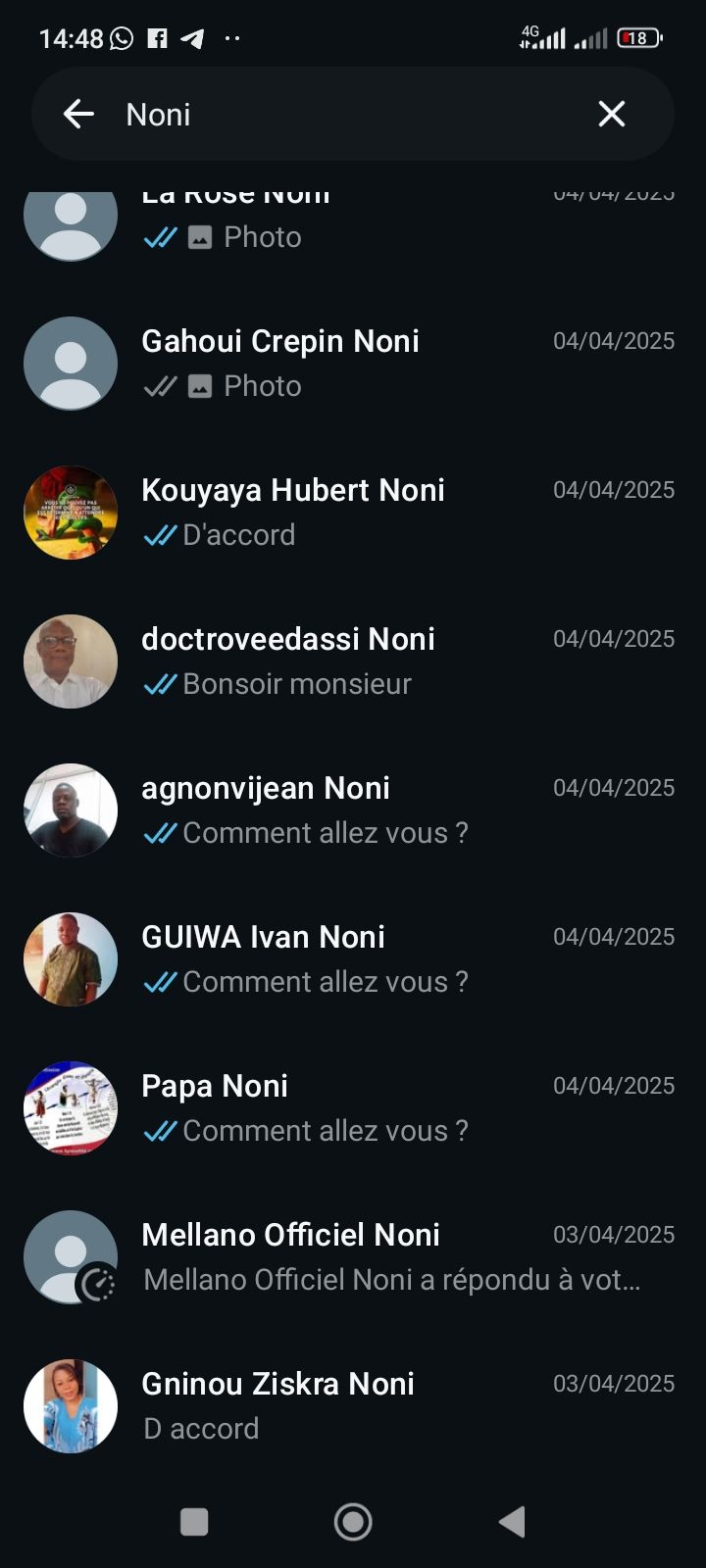Open the La Rose Noni chat
This screenshot has width=706, height=1568.
(392, 227)
